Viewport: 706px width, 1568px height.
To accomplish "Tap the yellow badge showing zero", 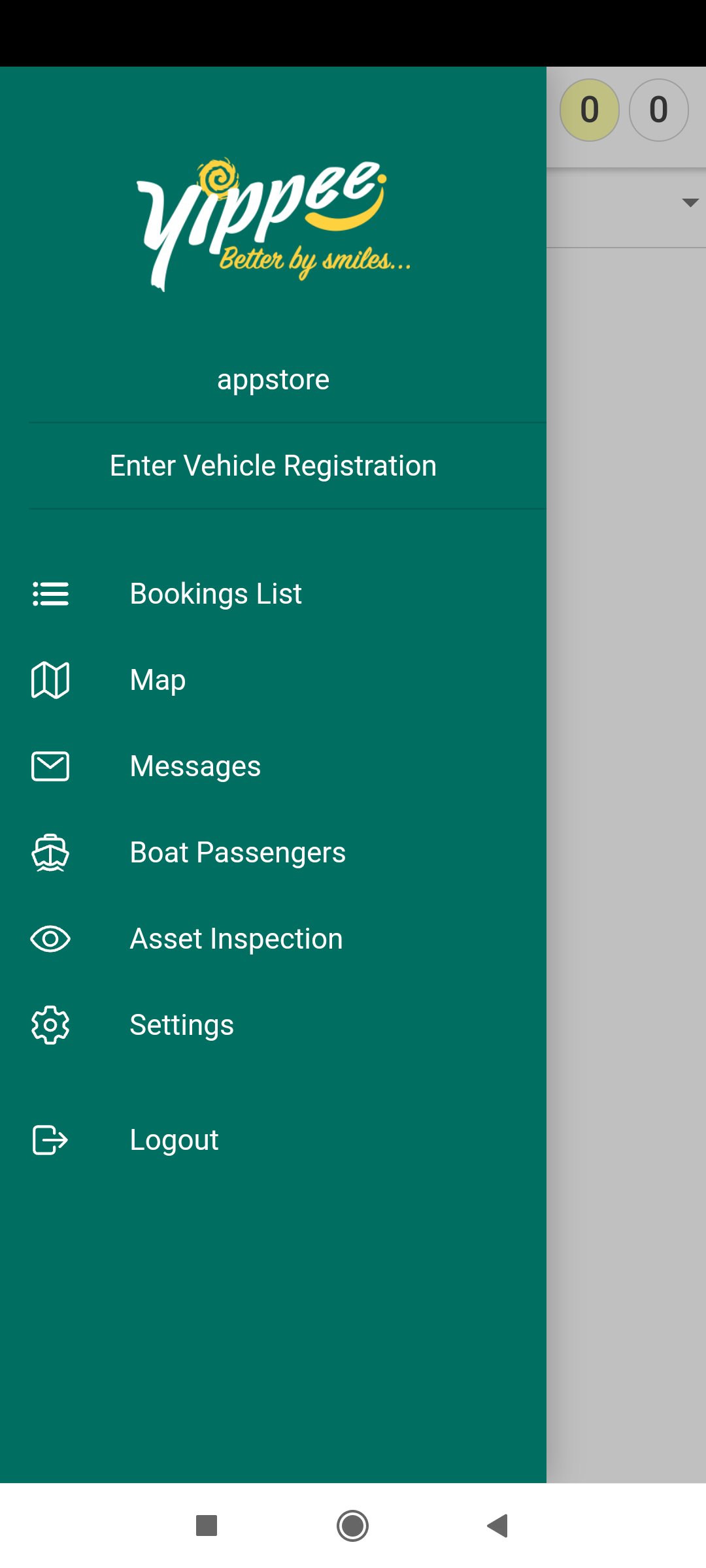I will click(590, 110).
